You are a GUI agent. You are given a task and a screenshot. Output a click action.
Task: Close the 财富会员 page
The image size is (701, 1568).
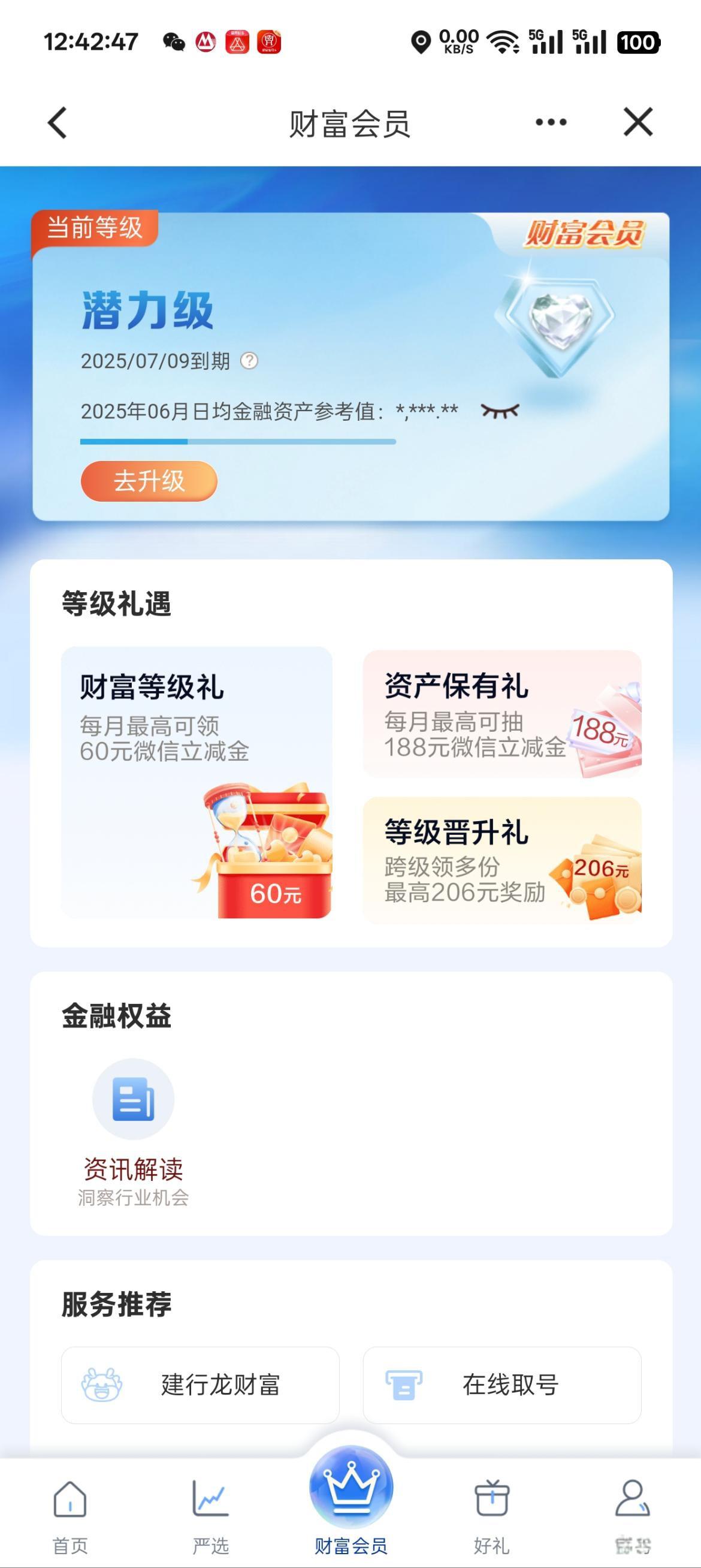637,122
